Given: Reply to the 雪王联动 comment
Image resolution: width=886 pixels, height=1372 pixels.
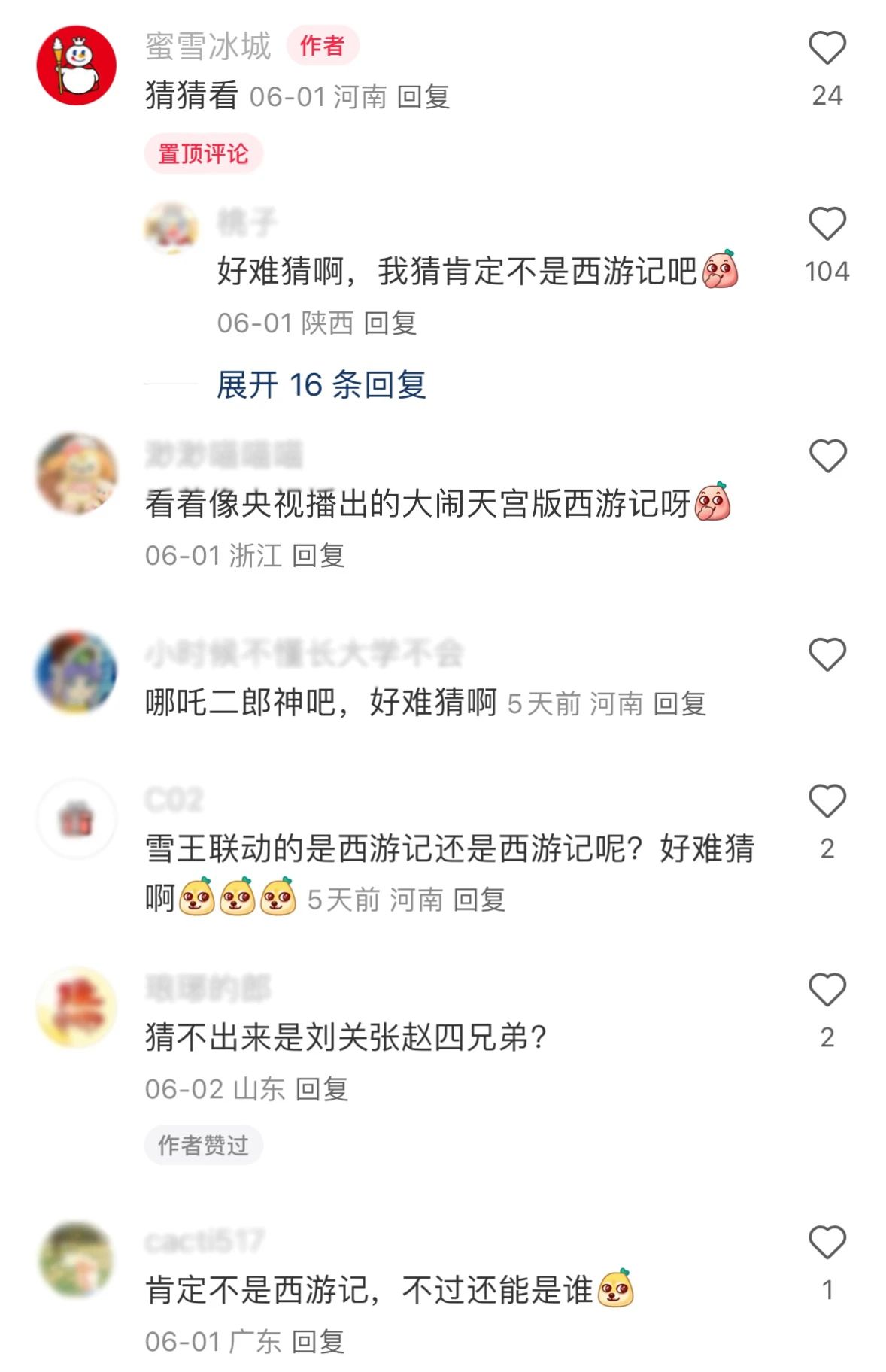Looking at the screenshot, I should [479, 900].
